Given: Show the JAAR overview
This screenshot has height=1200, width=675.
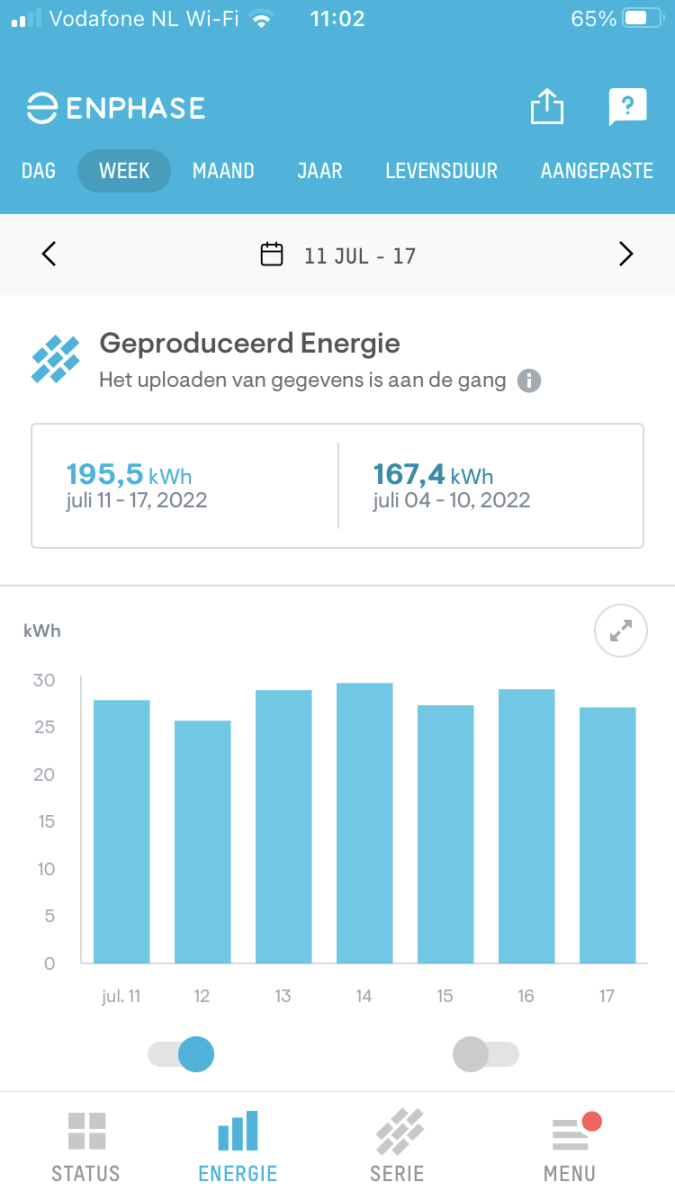Looking at the screenshot, I should click(x=320, y=171).
